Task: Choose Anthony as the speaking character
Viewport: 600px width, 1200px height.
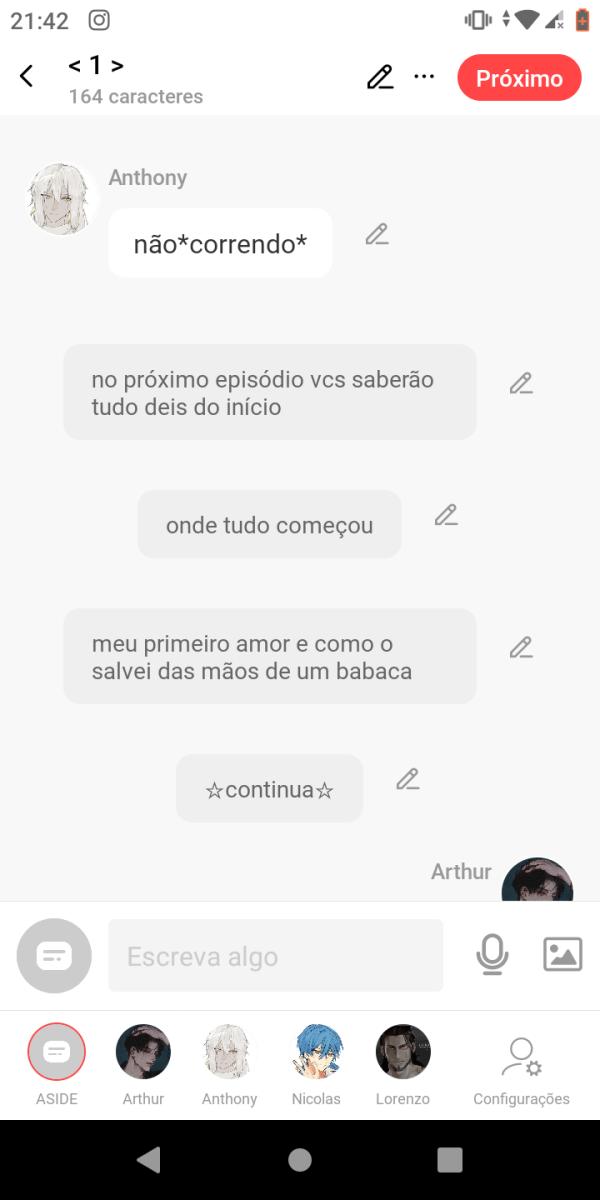Action: [x=229, y=1062]
